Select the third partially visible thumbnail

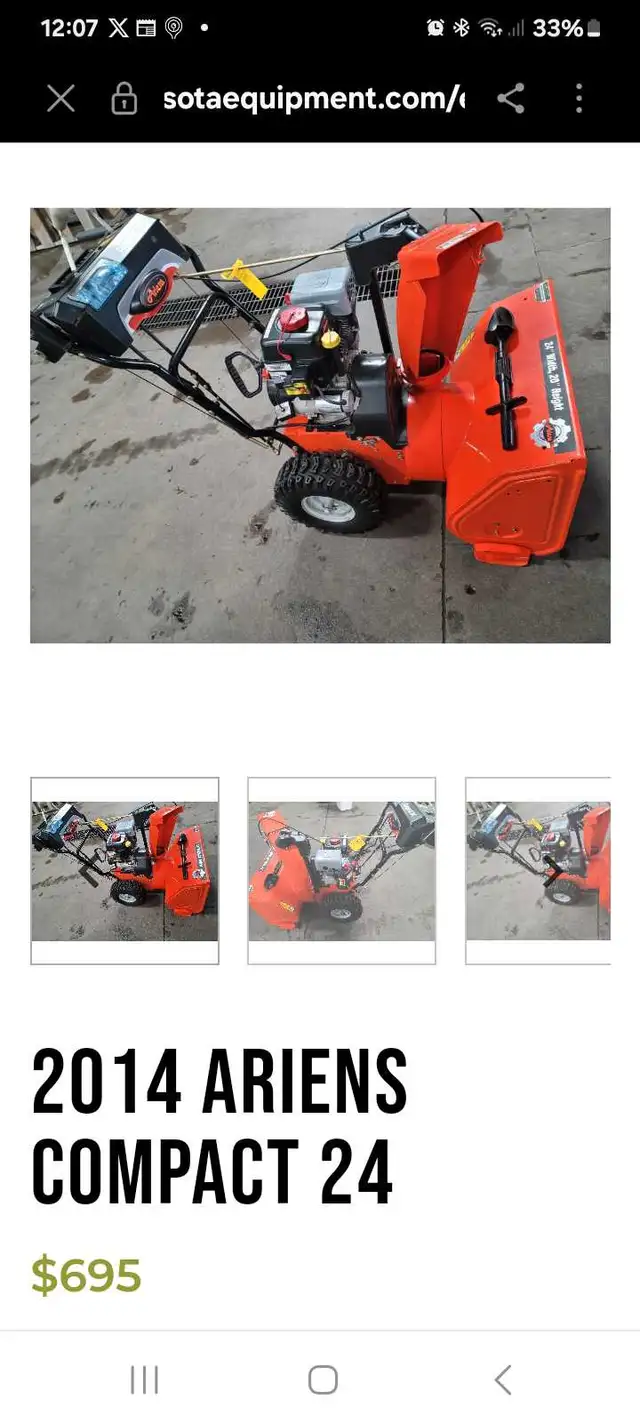coord(538,870)
